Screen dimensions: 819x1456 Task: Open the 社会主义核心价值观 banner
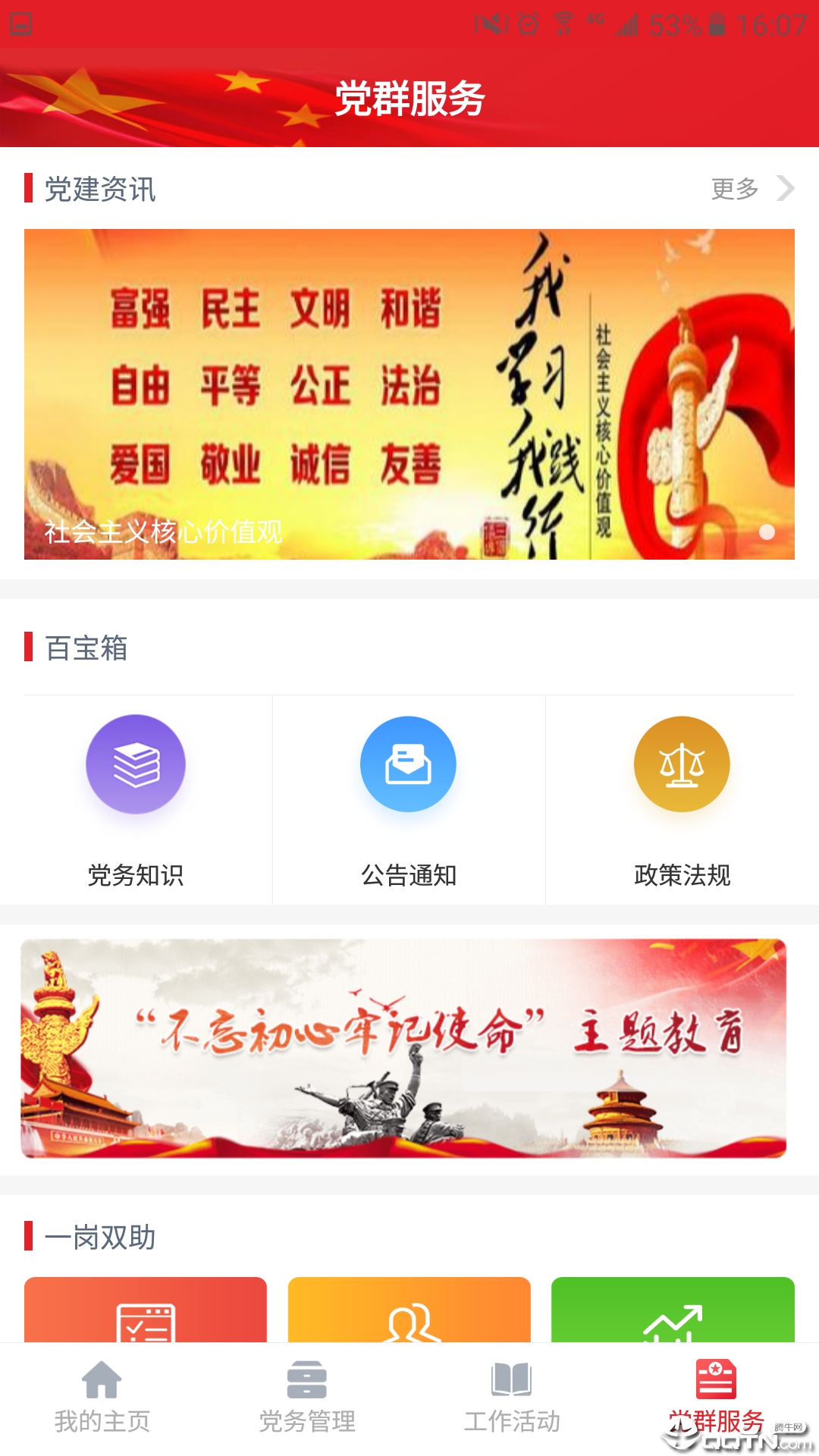[409, 394]
